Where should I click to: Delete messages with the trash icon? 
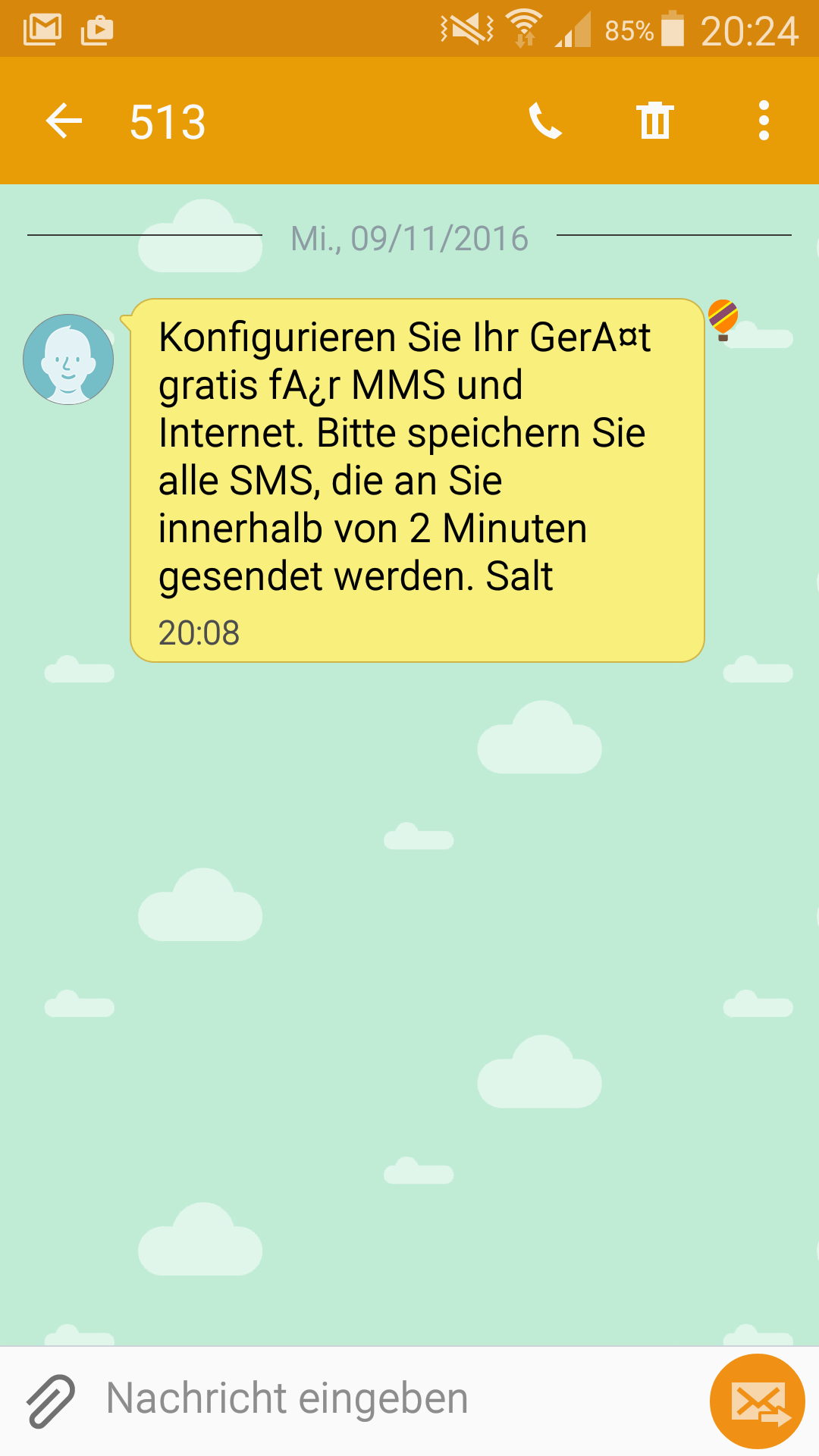click(x=655, y=121)
